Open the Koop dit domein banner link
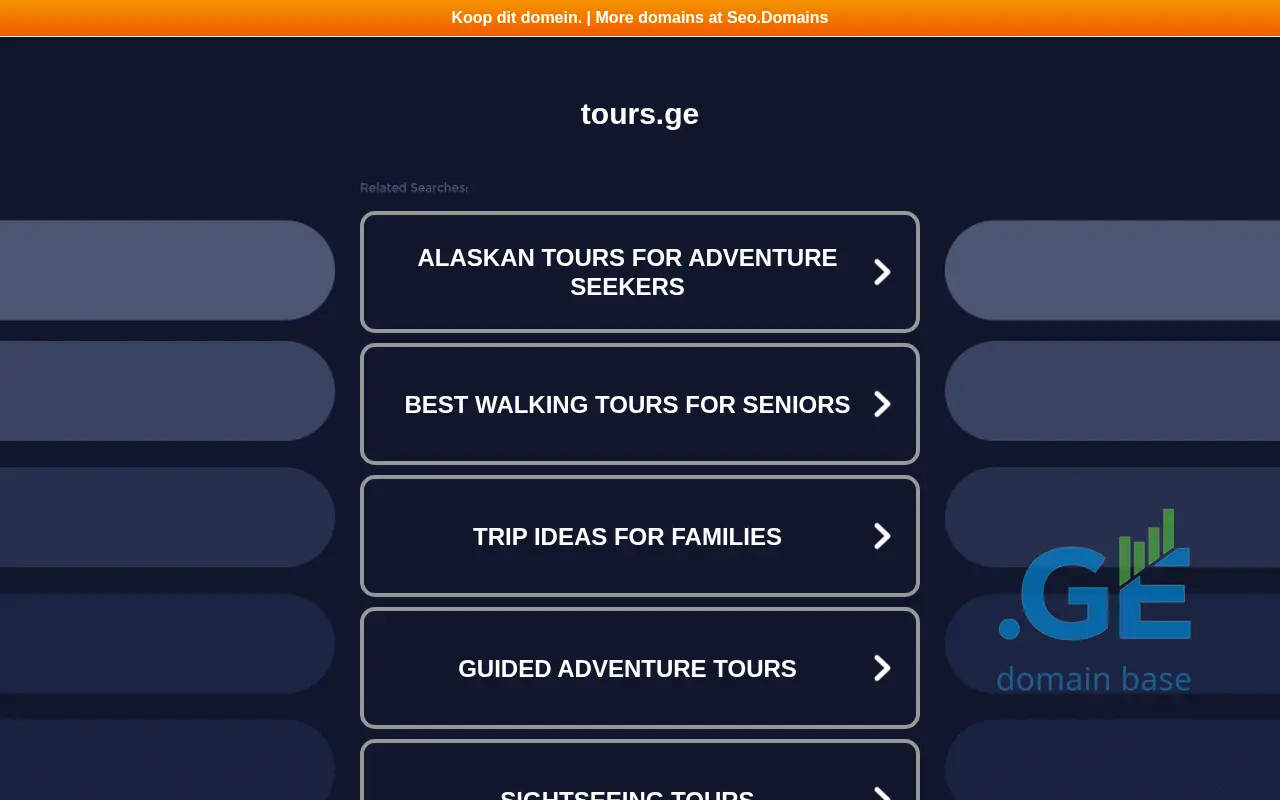This screenshot has height=800, width=1280. click(x=516, y=18)
